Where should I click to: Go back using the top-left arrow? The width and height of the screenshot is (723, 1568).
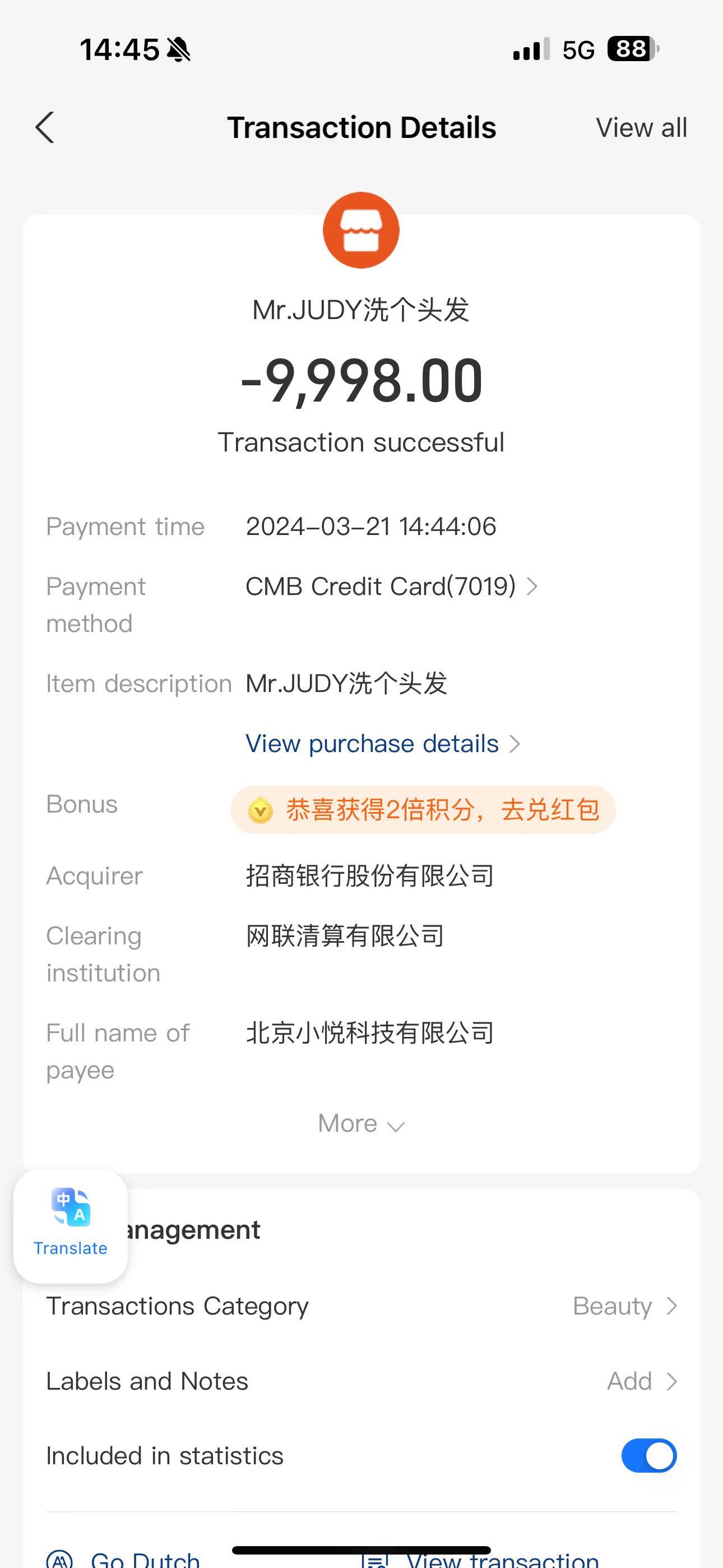coord(45,128)
